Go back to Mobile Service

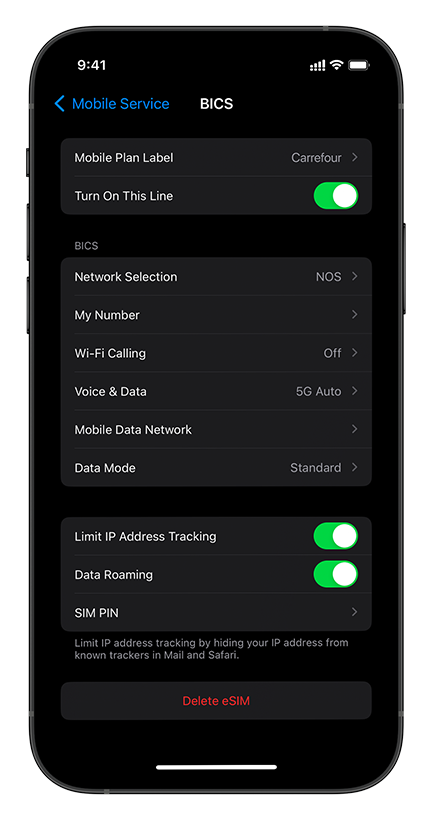point(112,104)
